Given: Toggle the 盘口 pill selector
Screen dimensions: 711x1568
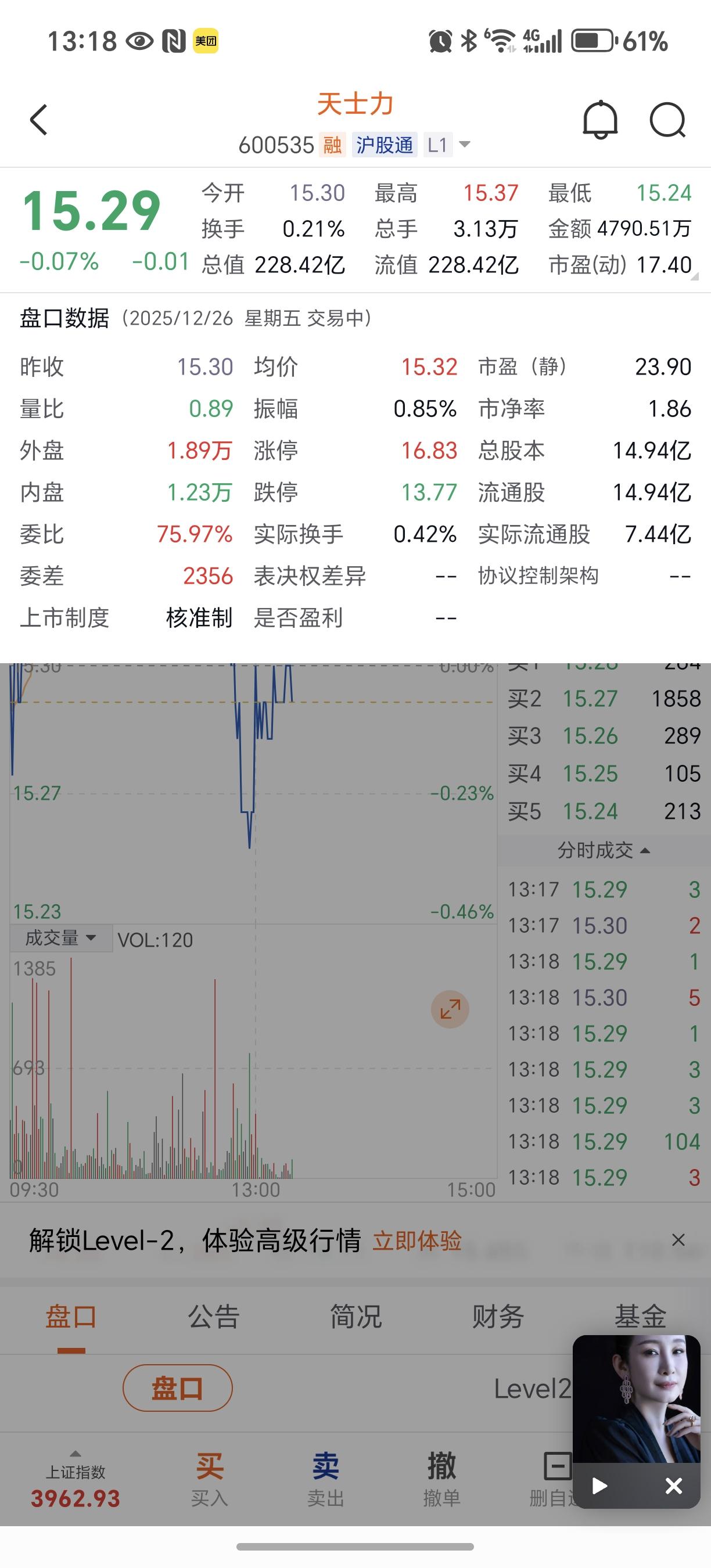Looking at the screenshot, I should pos(177,1389).
